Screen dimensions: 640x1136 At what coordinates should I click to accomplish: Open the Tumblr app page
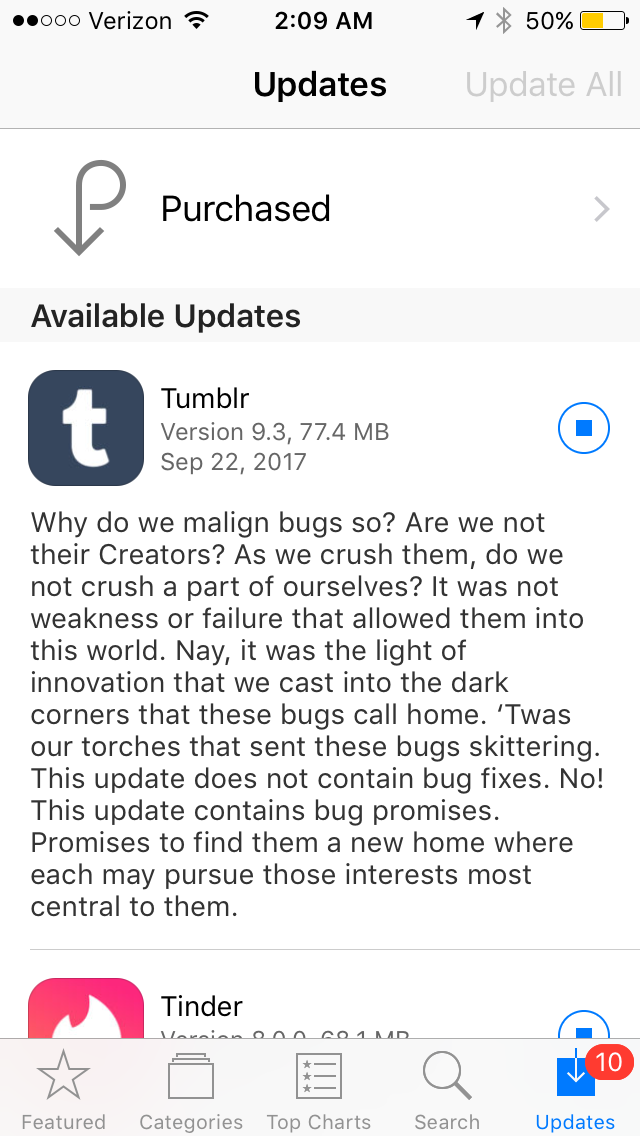click(x=86, y=428)
